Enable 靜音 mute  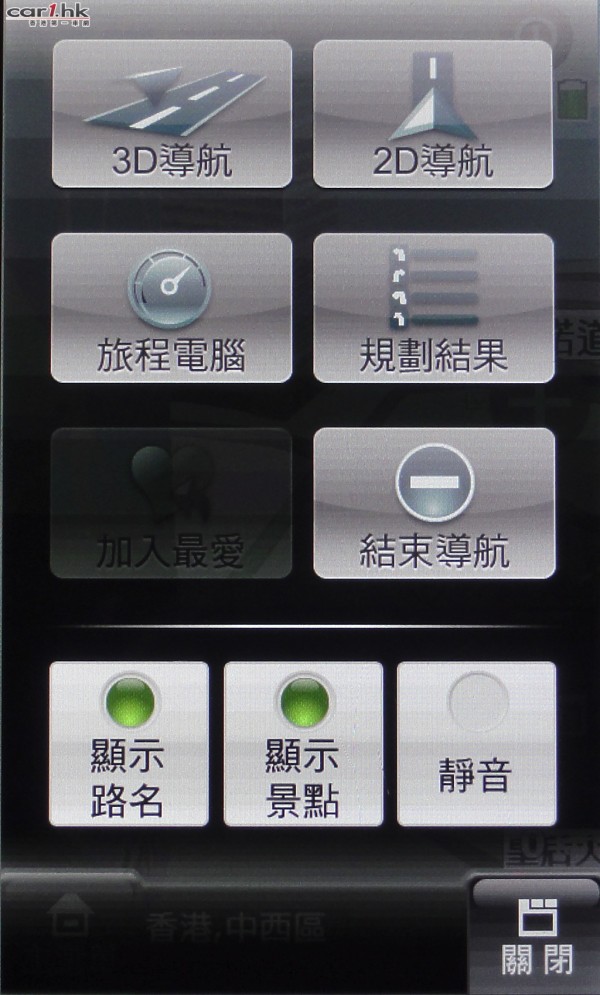tap(476, 743)
